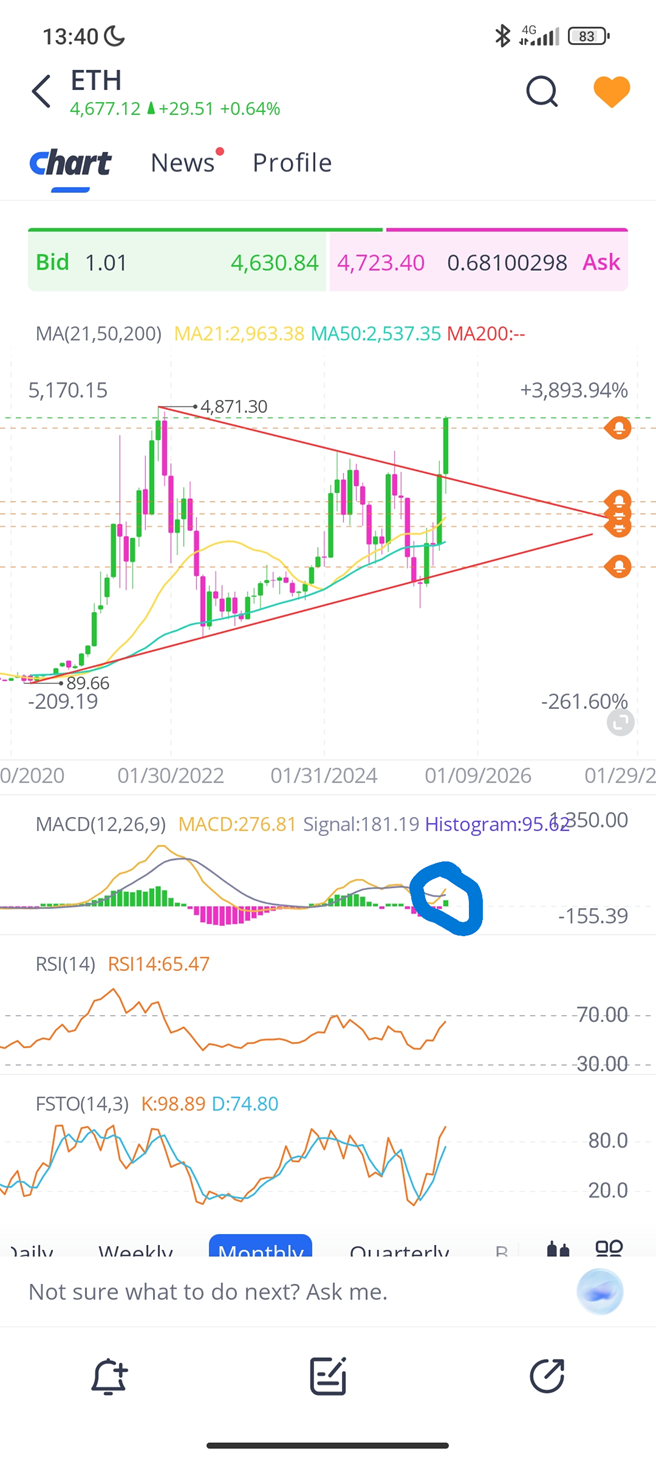Change the candlestick chart type
656x1459 pixels.
click(558, 1250)
